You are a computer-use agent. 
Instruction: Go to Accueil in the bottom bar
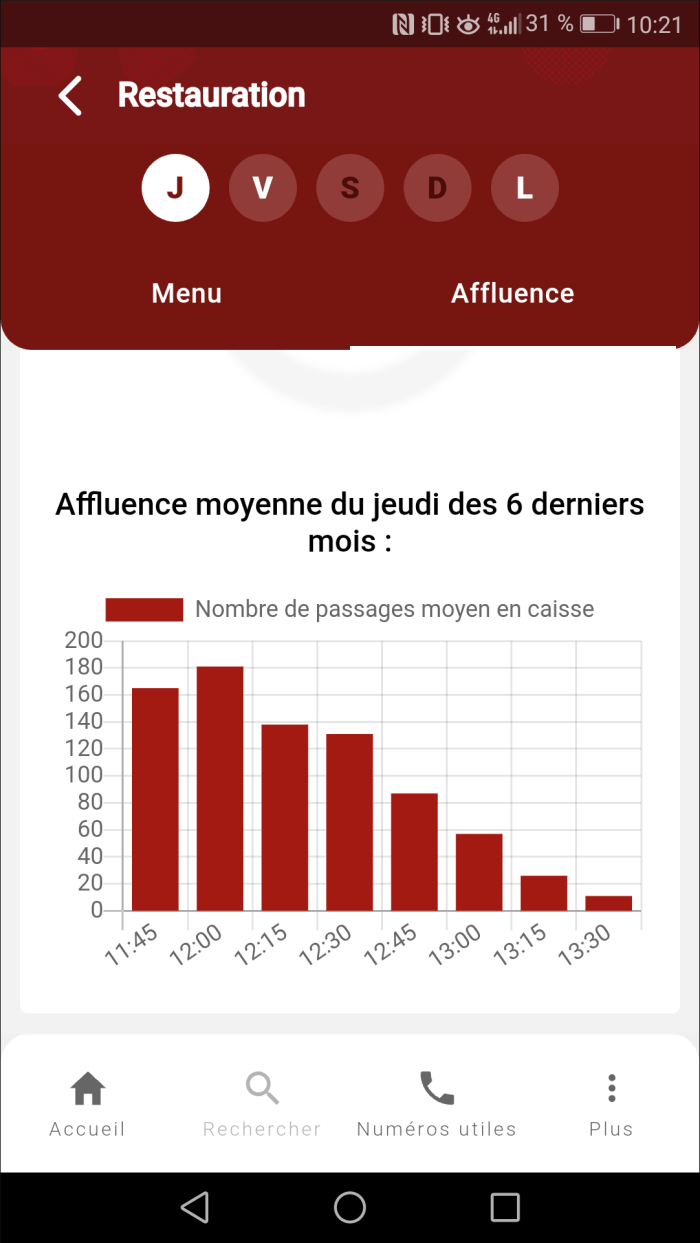(x=88, y=1105)
